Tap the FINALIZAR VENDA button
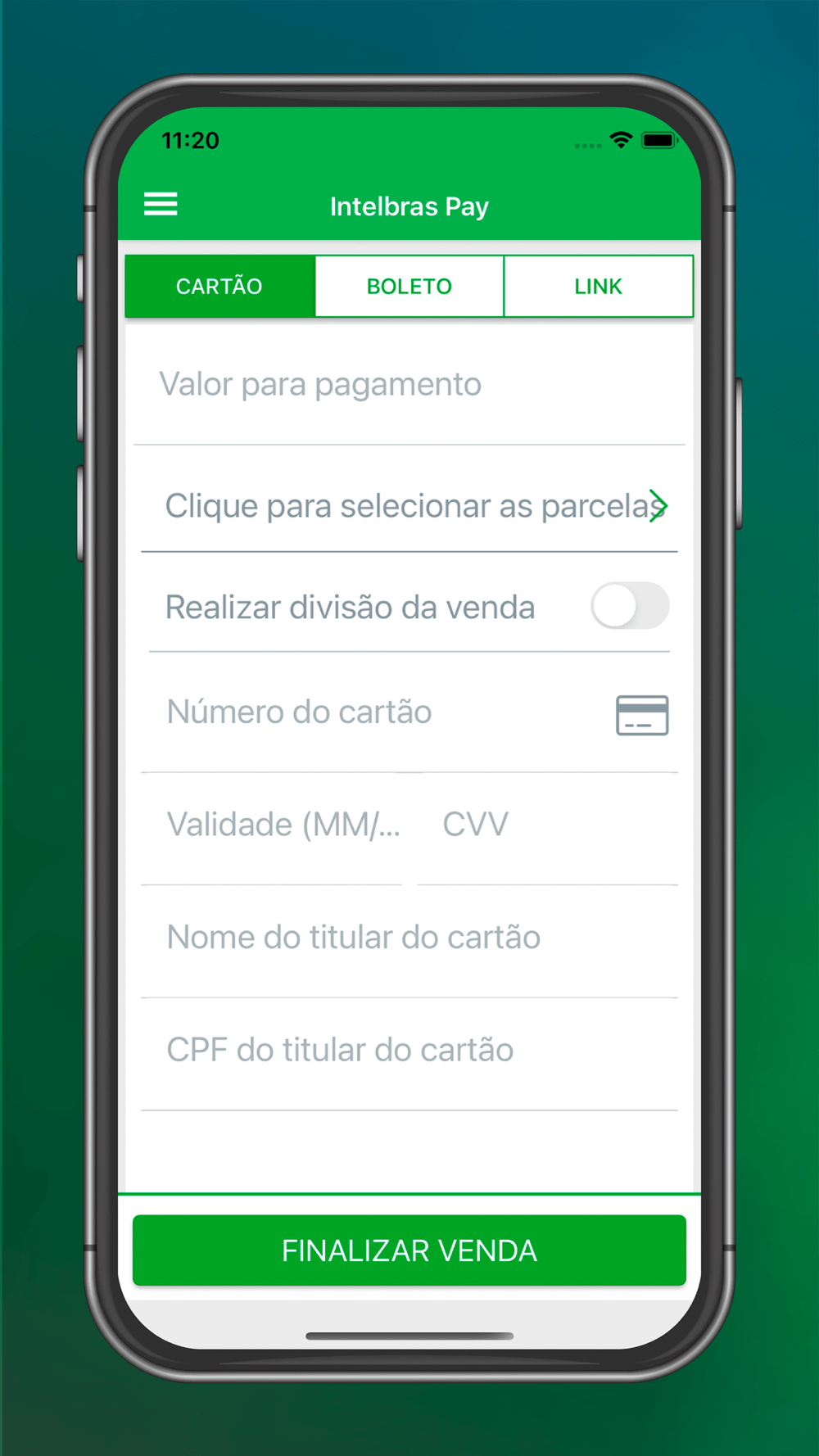The height and width of the screenshot is (1456, 819). click(409, 1250)
